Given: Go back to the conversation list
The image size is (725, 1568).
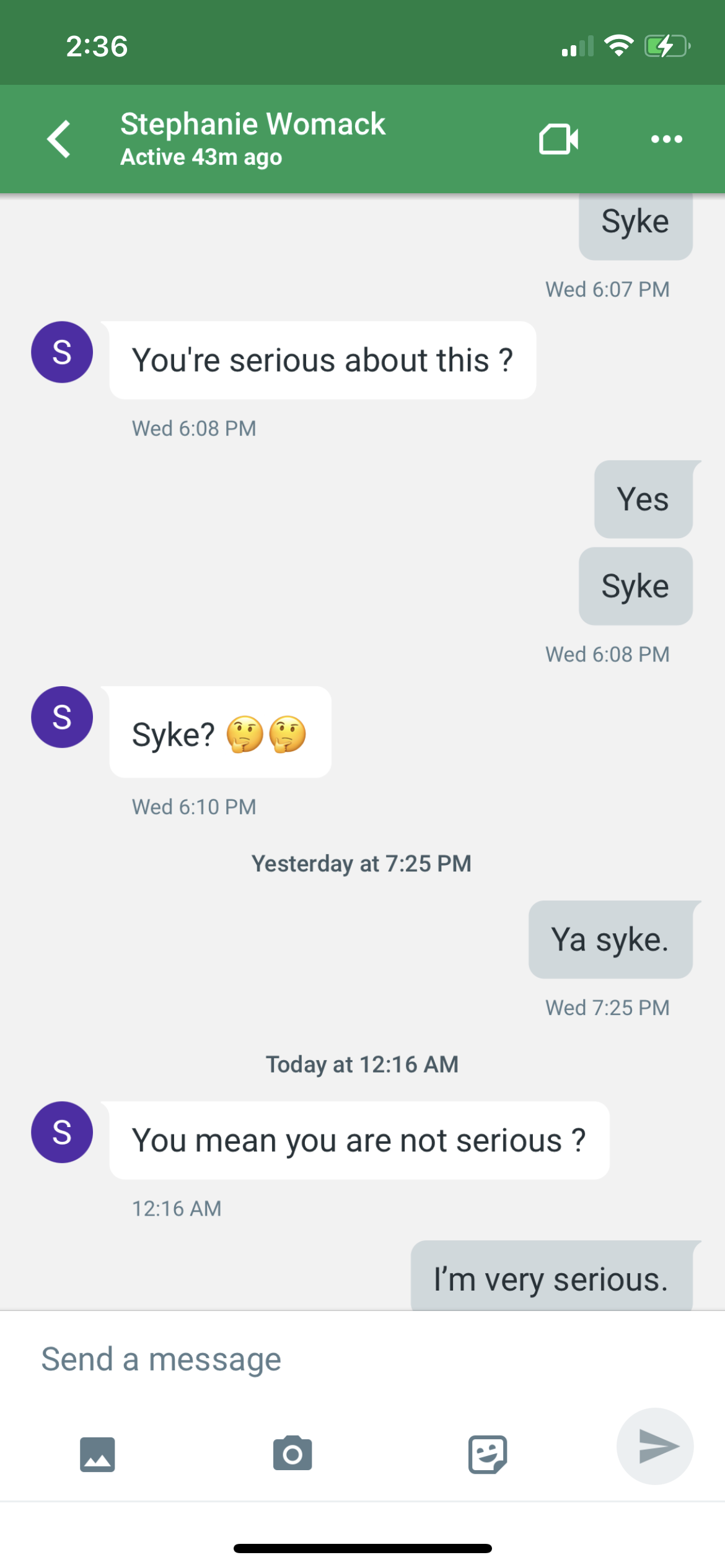Looking at the screenshot, I should click(59, 139).
